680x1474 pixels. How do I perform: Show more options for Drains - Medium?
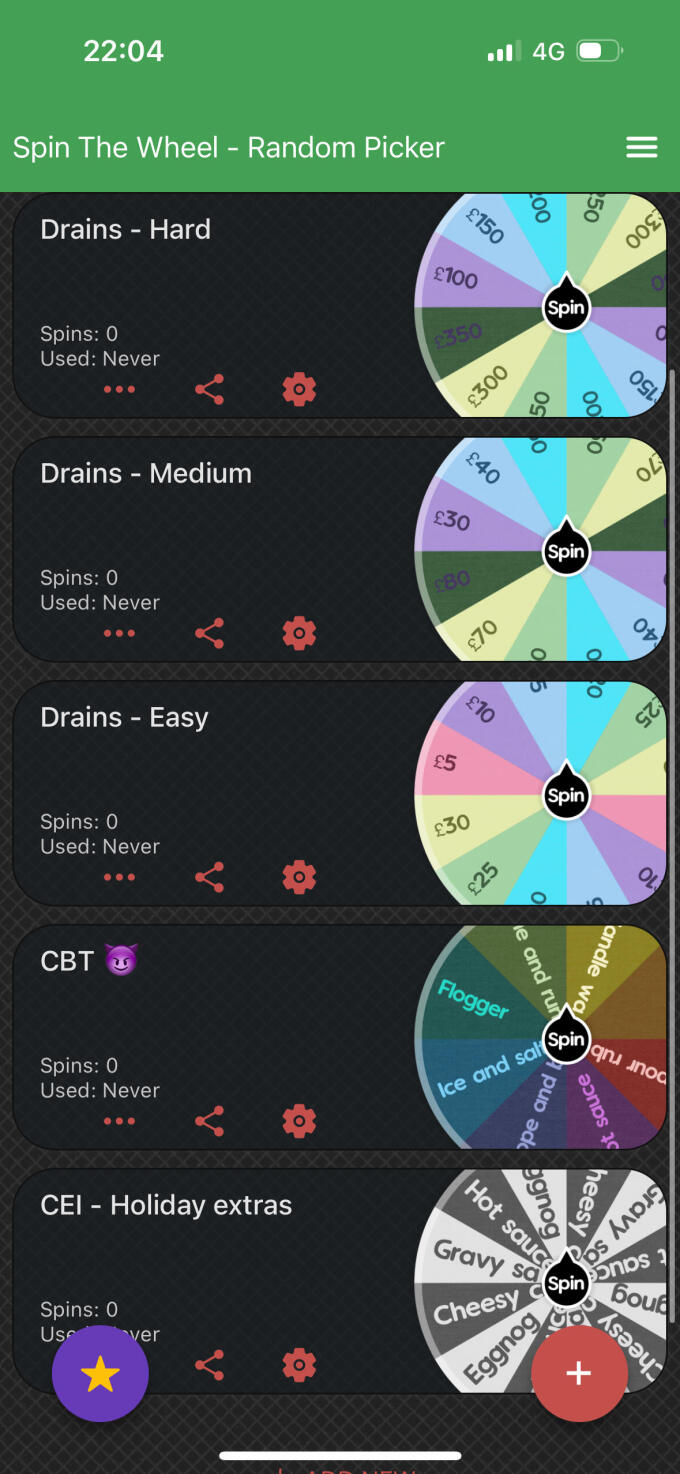click(x=119, y=633)
